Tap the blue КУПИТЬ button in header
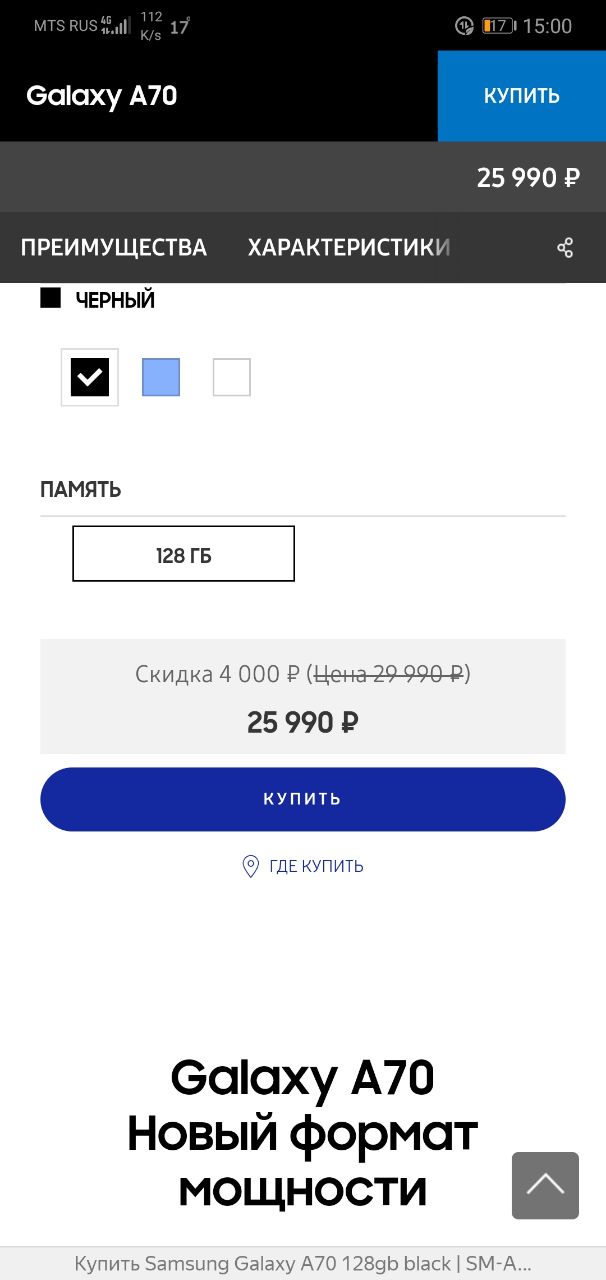The width and height of the screenshot is (606, 1280). coord(521,96)
